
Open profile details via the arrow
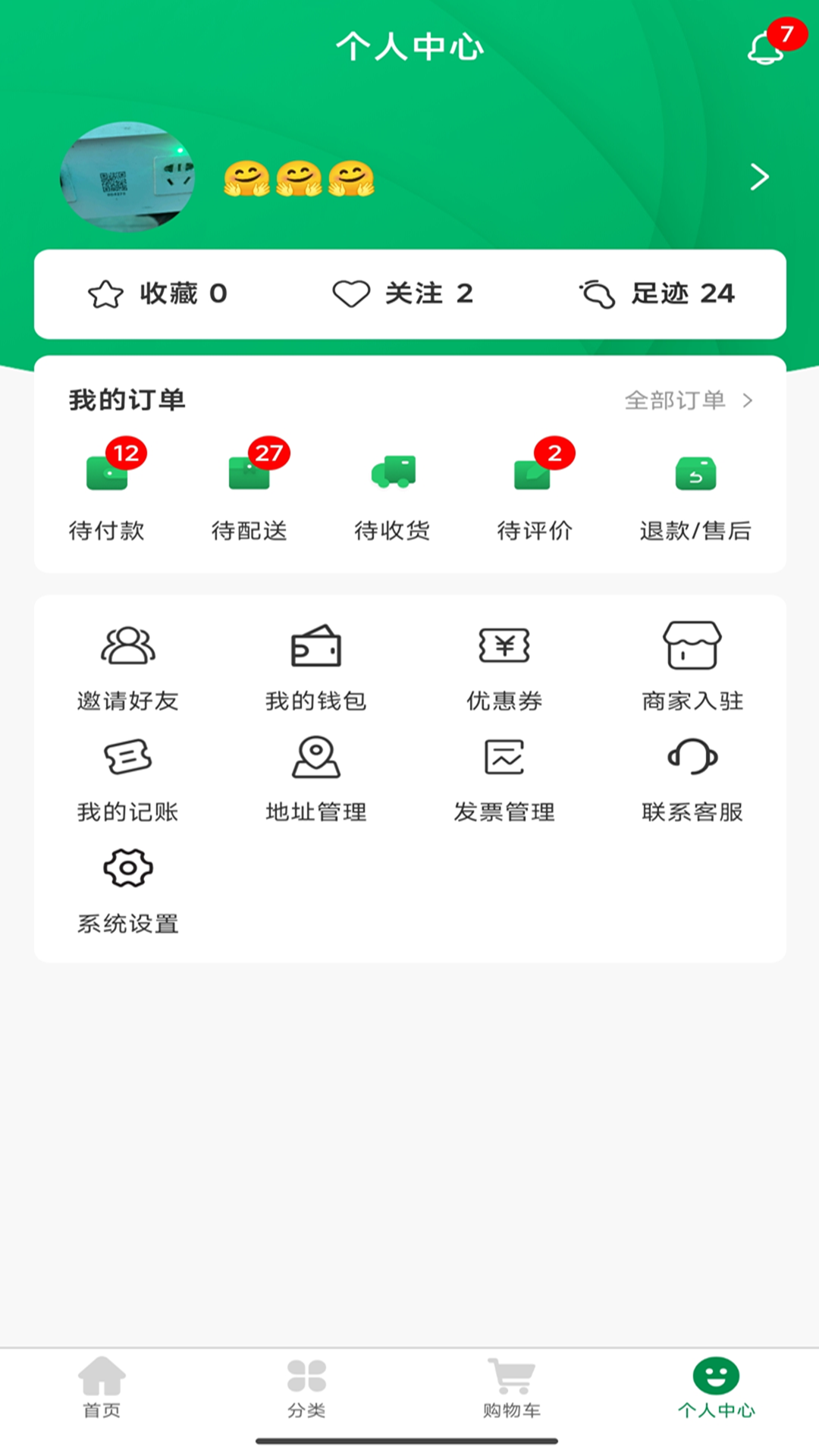(759, 177)
